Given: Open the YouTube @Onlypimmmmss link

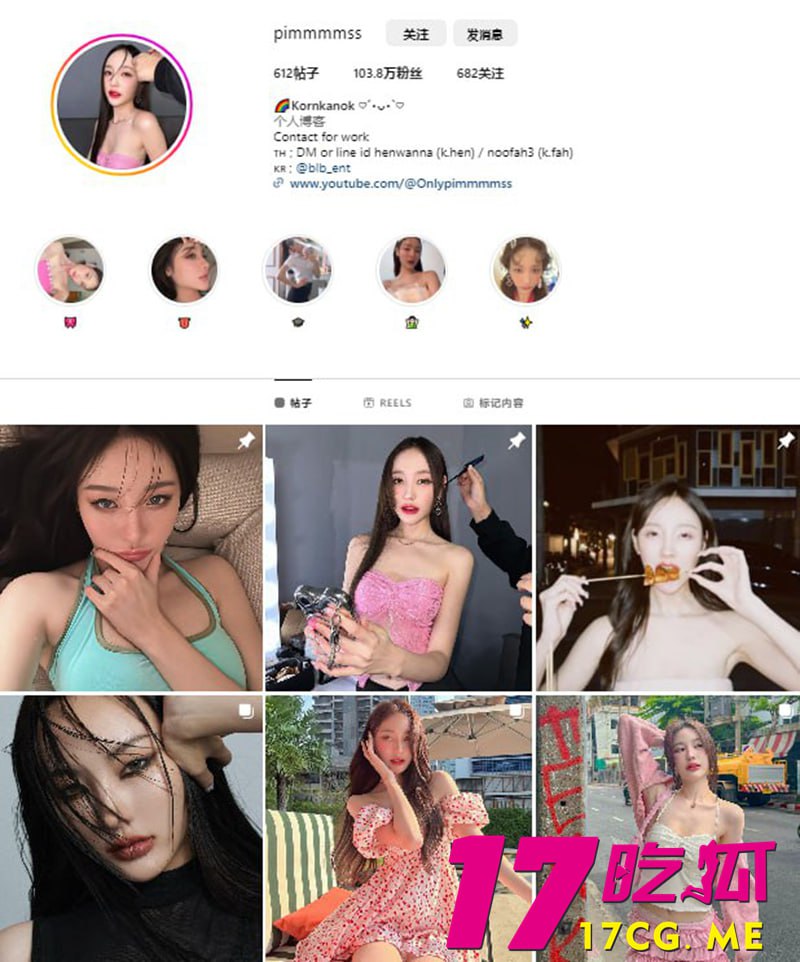Looking at the screenshot, I should click(400, 184).
